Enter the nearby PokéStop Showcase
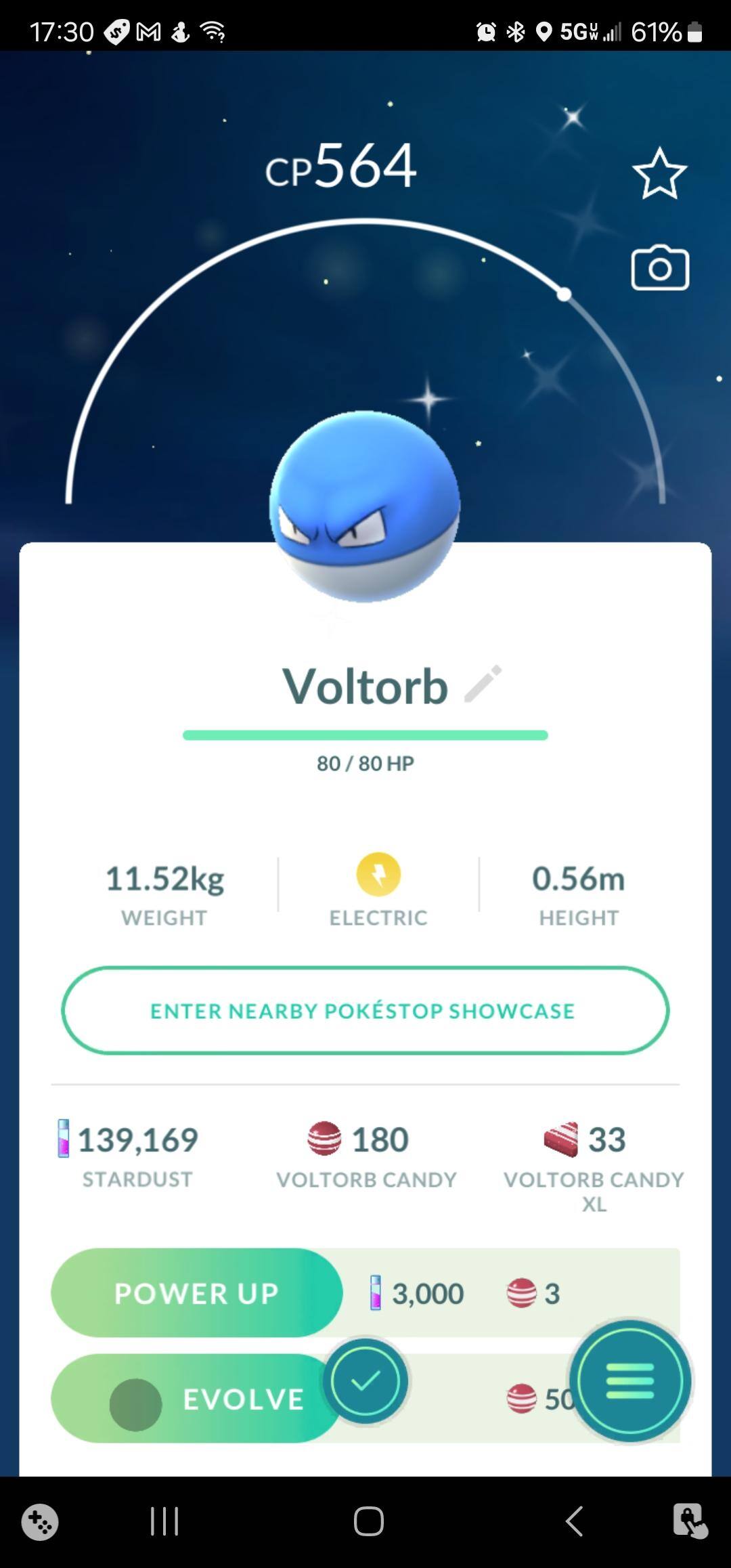The width and height of the screenshot is (731, 1568). 365,1010
